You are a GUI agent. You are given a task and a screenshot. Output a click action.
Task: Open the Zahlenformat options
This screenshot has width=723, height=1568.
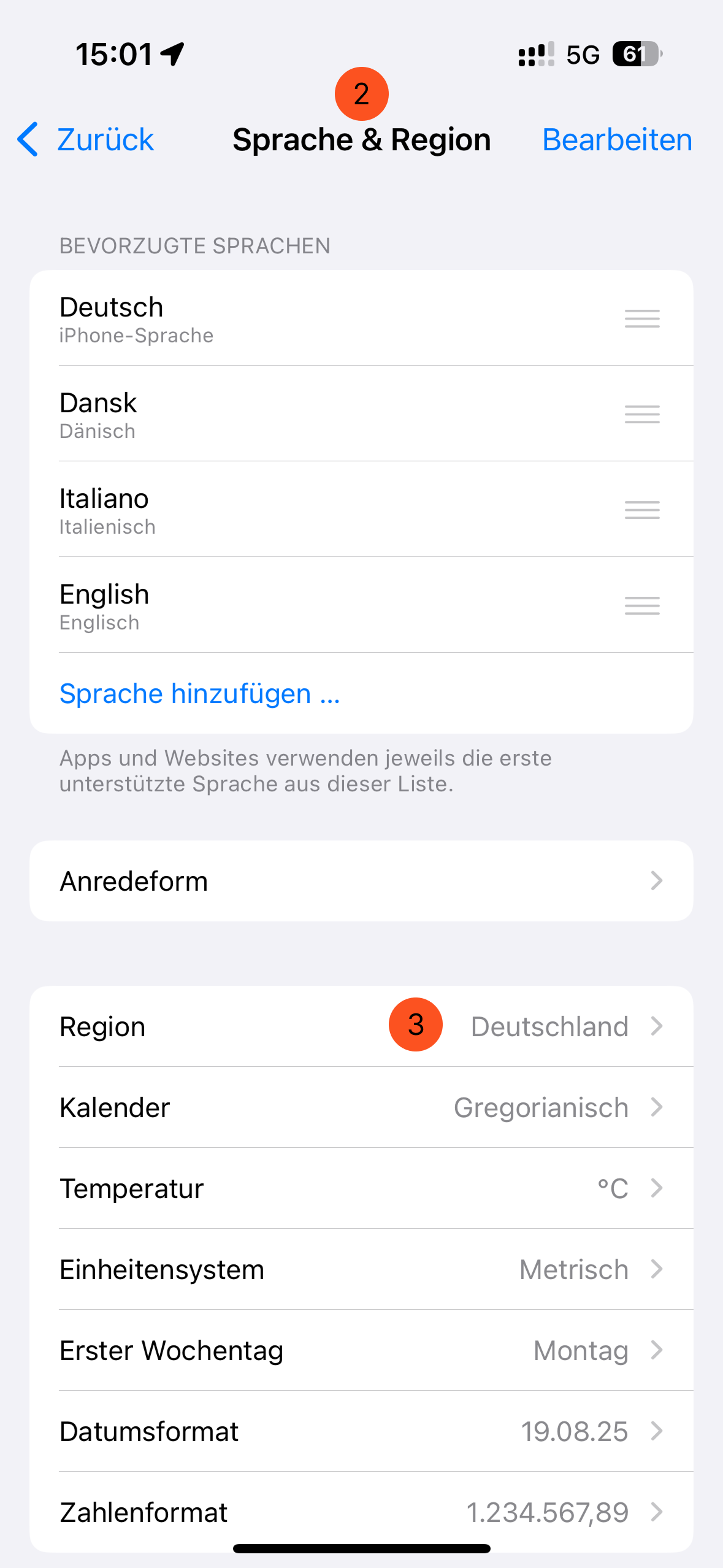[361, 1512]
